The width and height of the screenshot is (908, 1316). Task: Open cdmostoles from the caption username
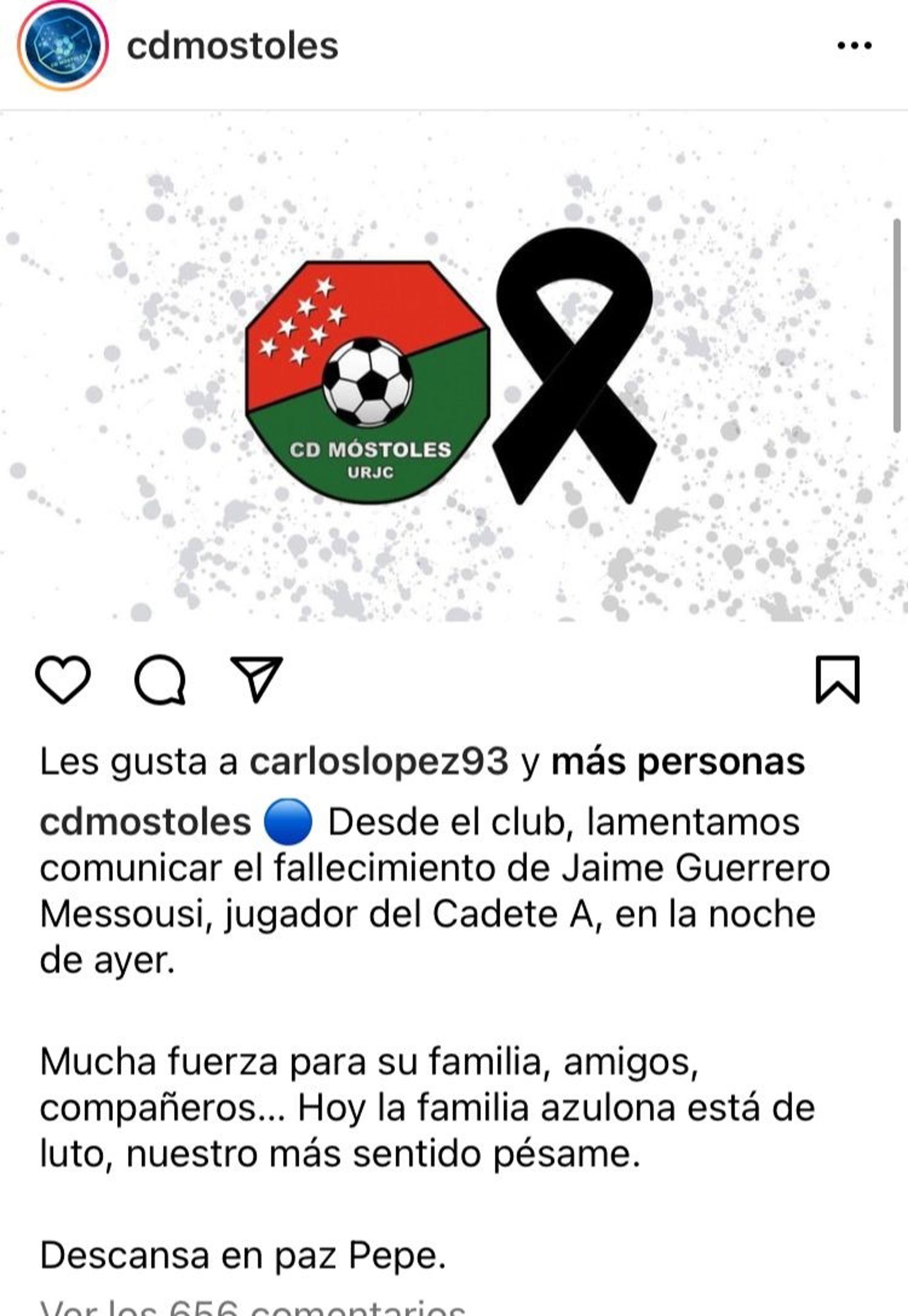click(x=145, y=822)
